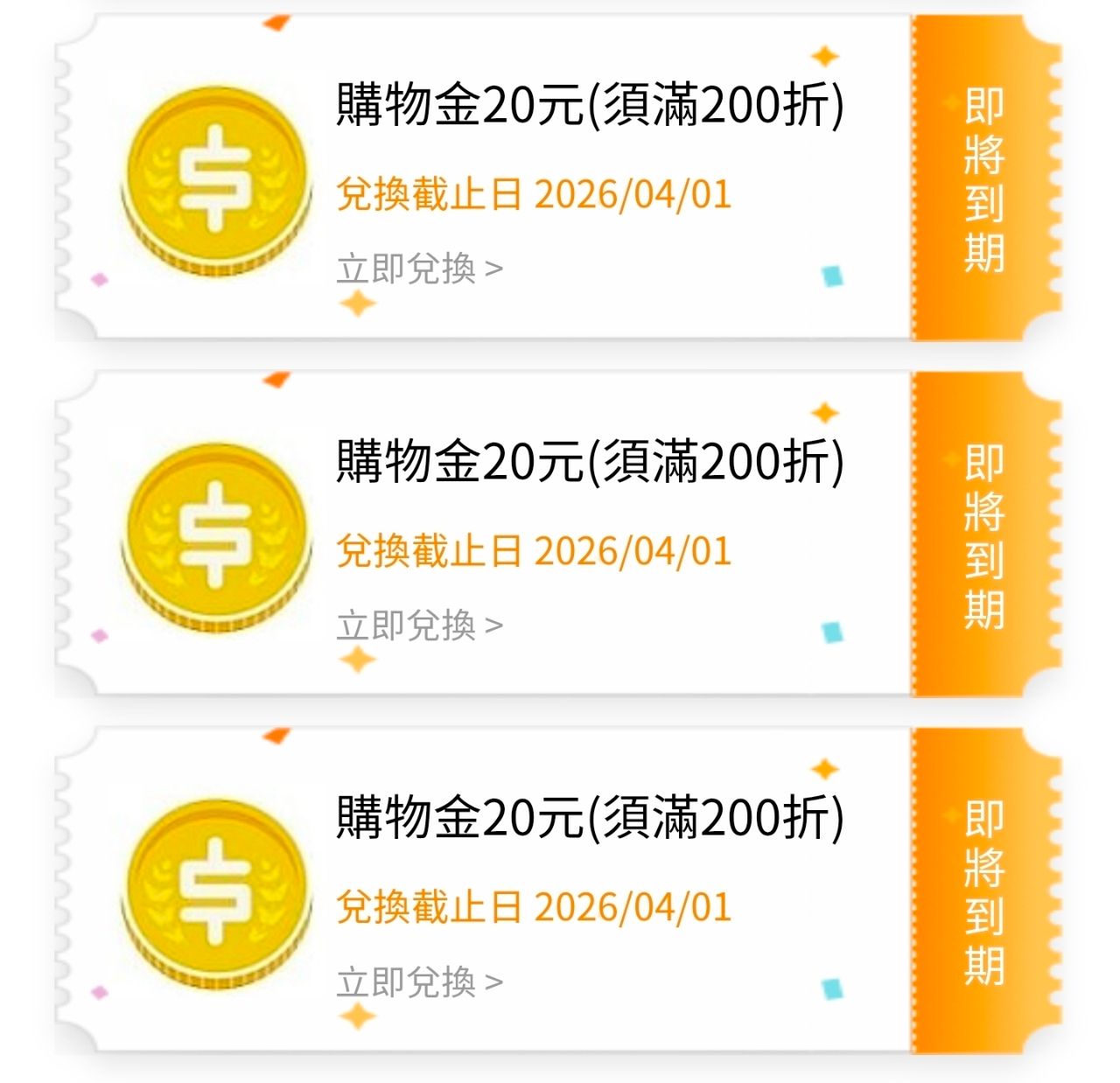Tap 立即兌換 on the first 購物金20元 coupon

[419, 269]
